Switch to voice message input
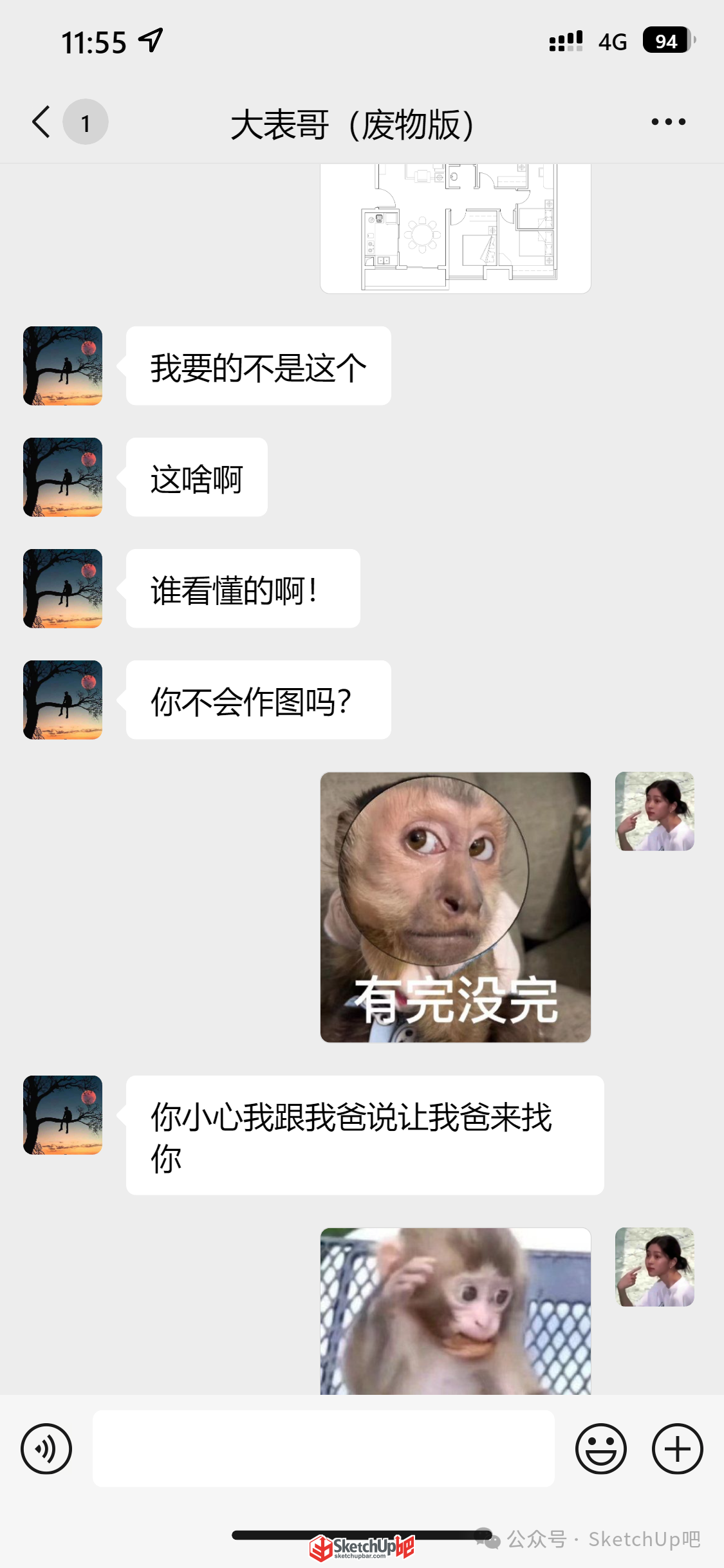This screenshot has width=724, height=1568. click(x=46, y=1449)
